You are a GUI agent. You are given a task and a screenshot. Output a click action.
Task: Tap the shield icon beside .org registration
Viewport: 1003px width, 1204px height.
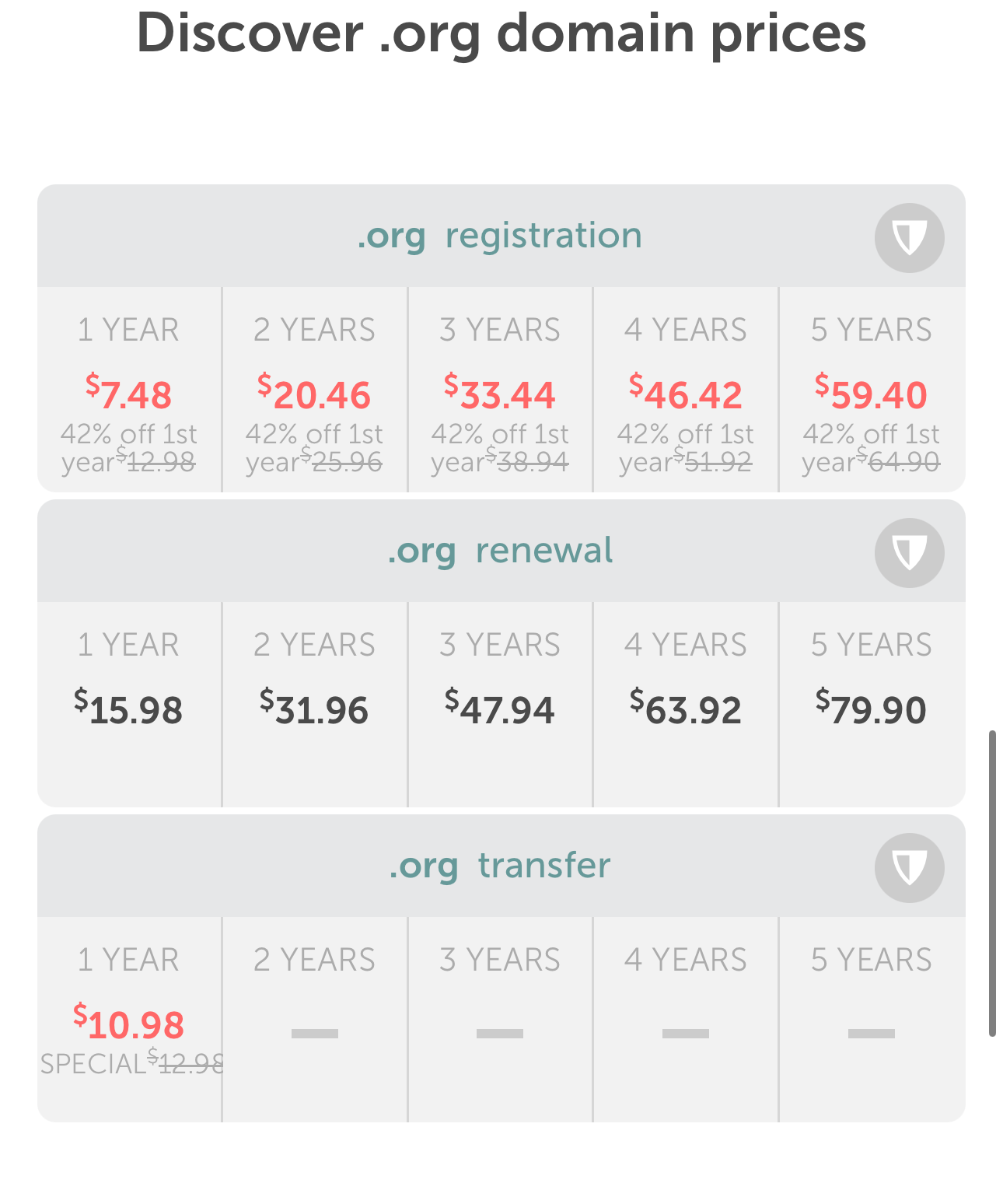(909, 238)
